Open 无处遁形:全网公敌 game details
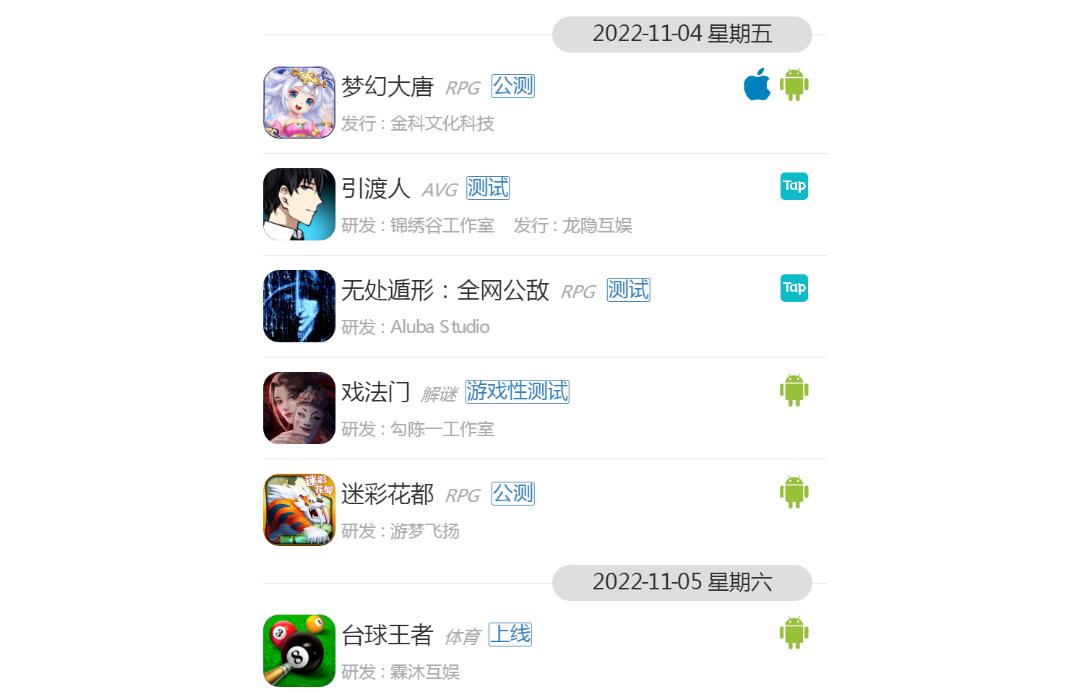The height and width of the screenshot is (699, 1070). (445, 290)
